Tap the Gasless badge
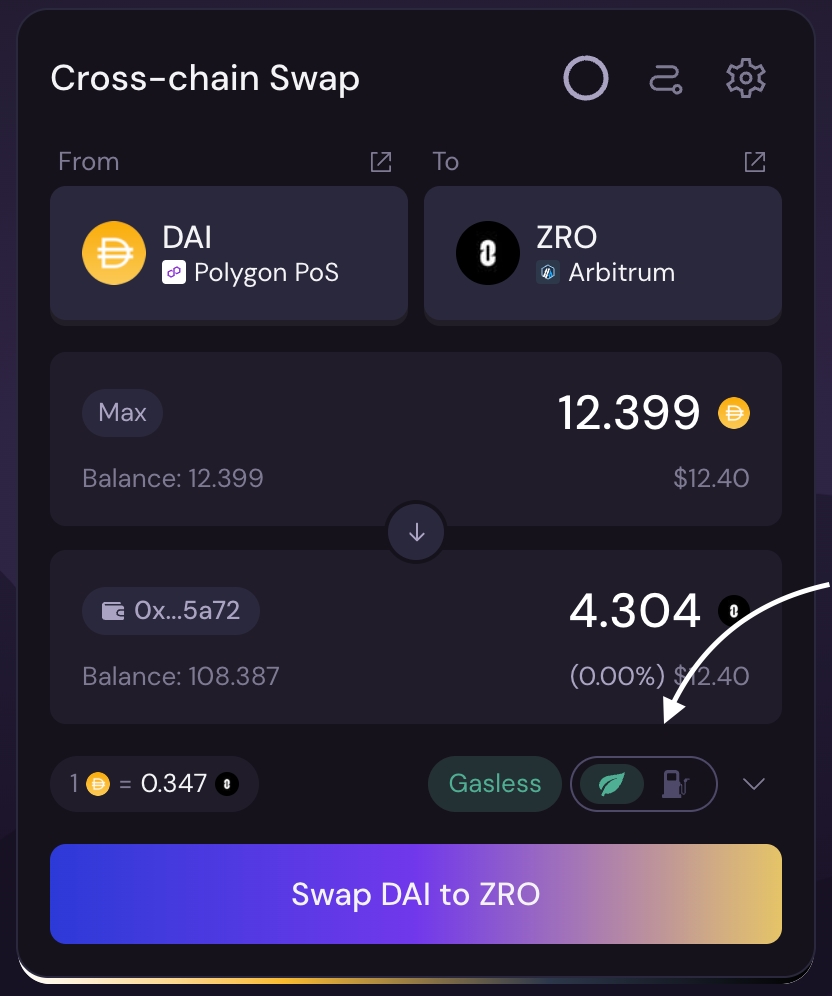The width and height of the screenshot is (832, 996). 495,783
